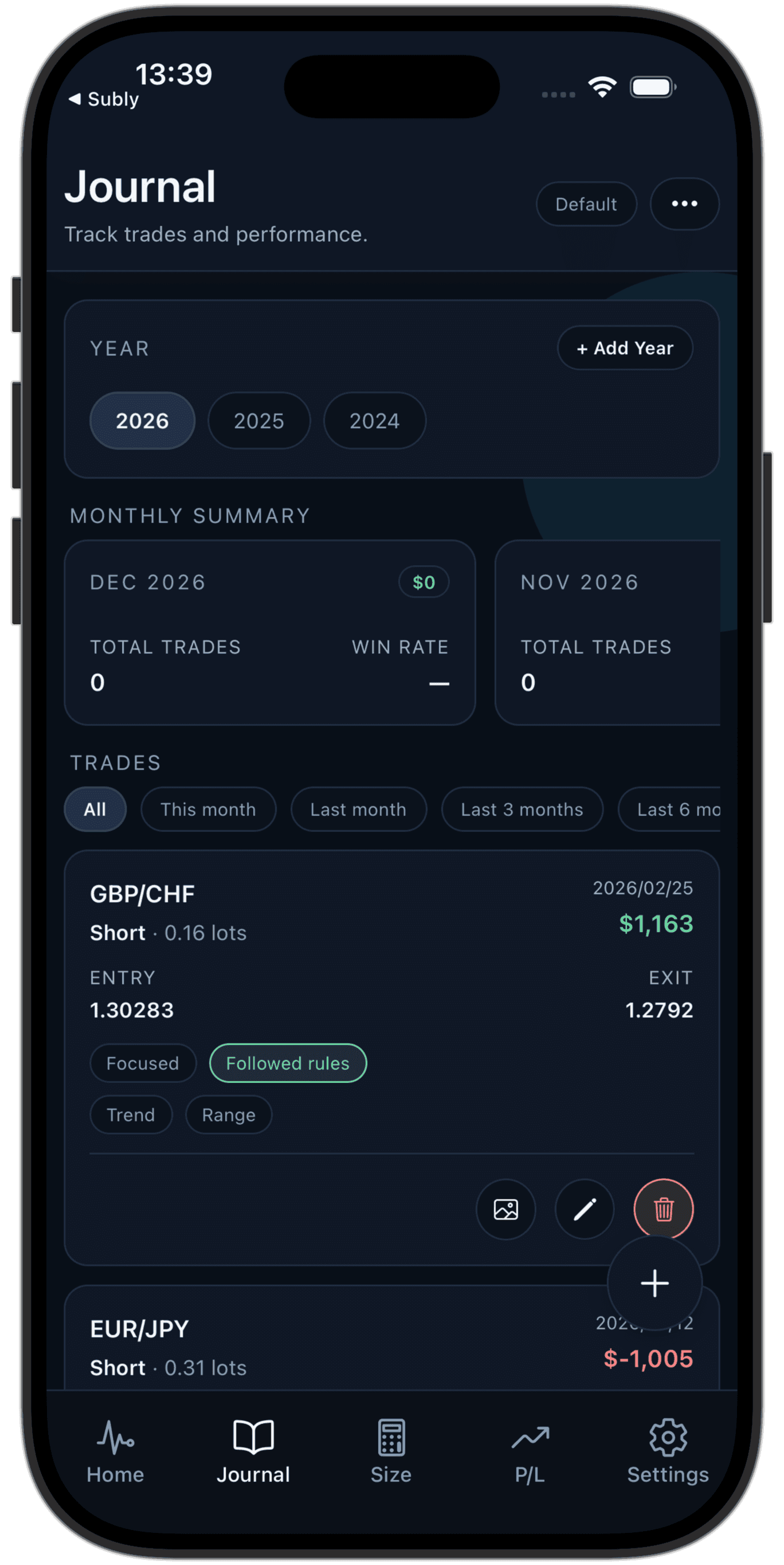784x1565 pixels.
Task: Add a new trade with plus button
Action: [654, 1283]
